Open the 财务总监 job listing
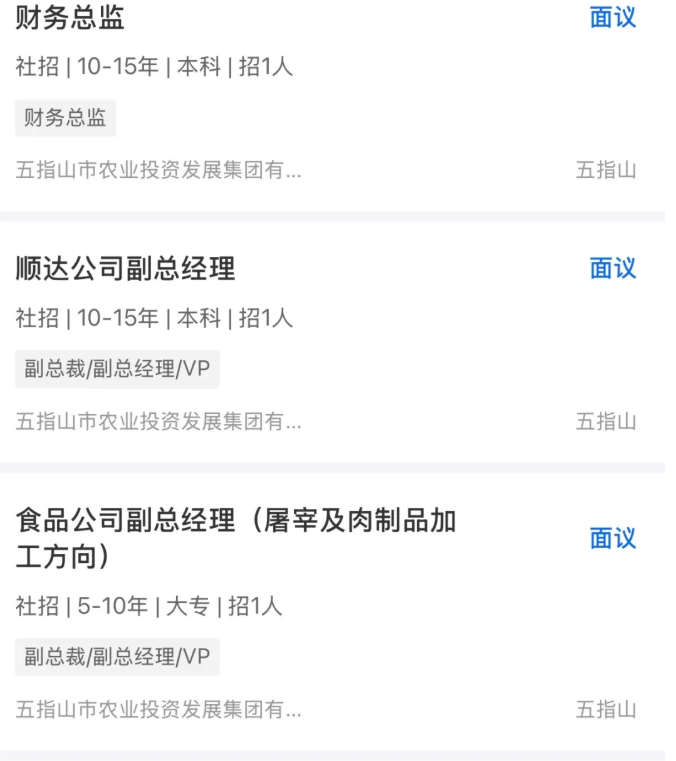 coord(71,17)
